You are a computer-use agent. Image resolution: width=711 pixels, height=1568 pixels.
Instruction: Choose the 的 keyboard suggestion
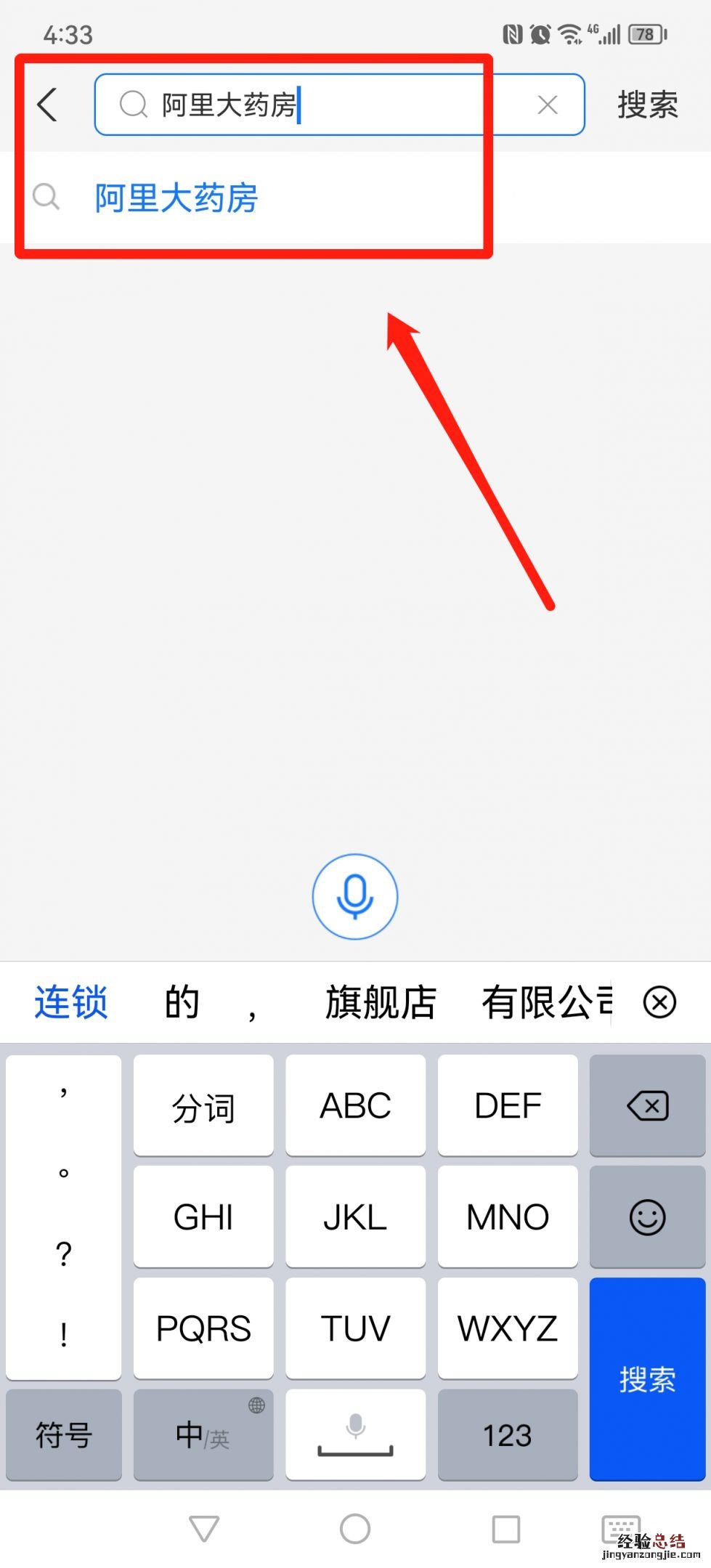point(182,1003)
